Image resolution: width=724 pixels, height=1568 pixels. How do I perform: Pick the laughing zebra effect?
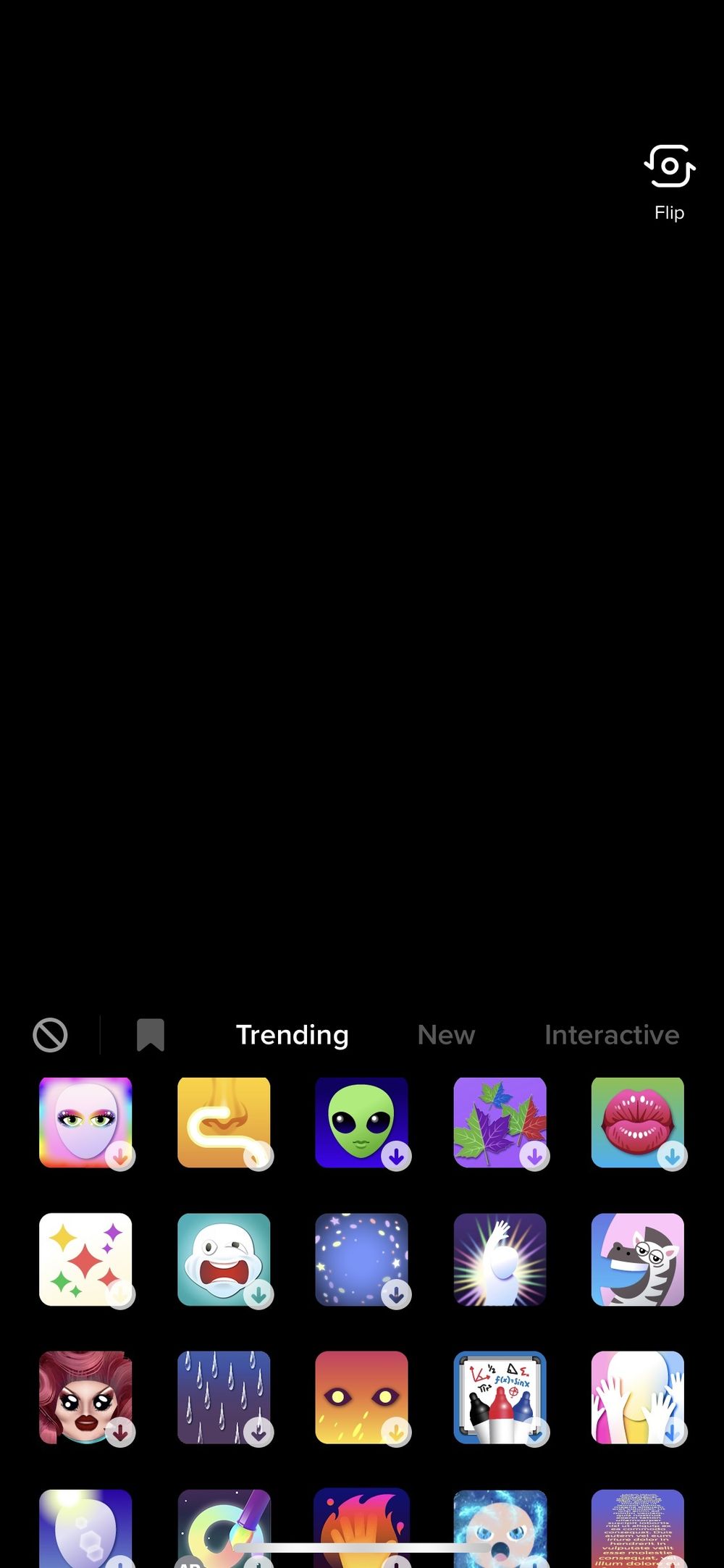point(637,1259)
